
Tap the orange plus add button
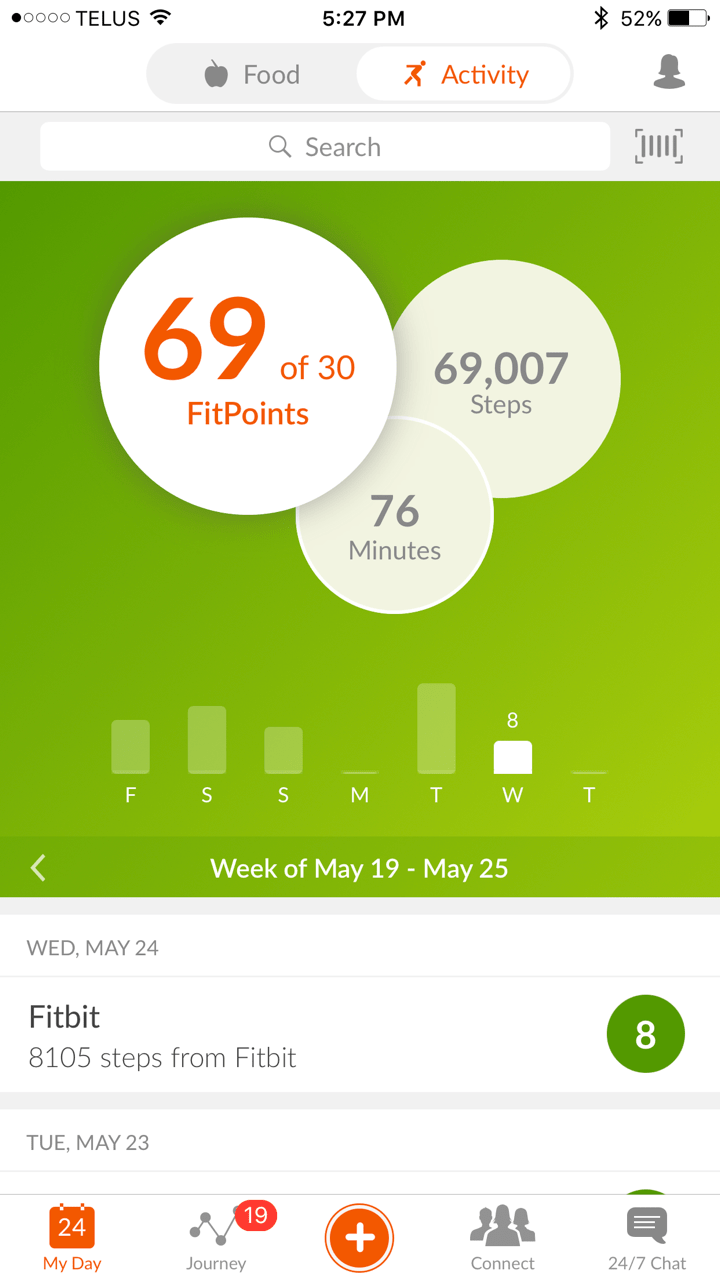point(359,1238)
